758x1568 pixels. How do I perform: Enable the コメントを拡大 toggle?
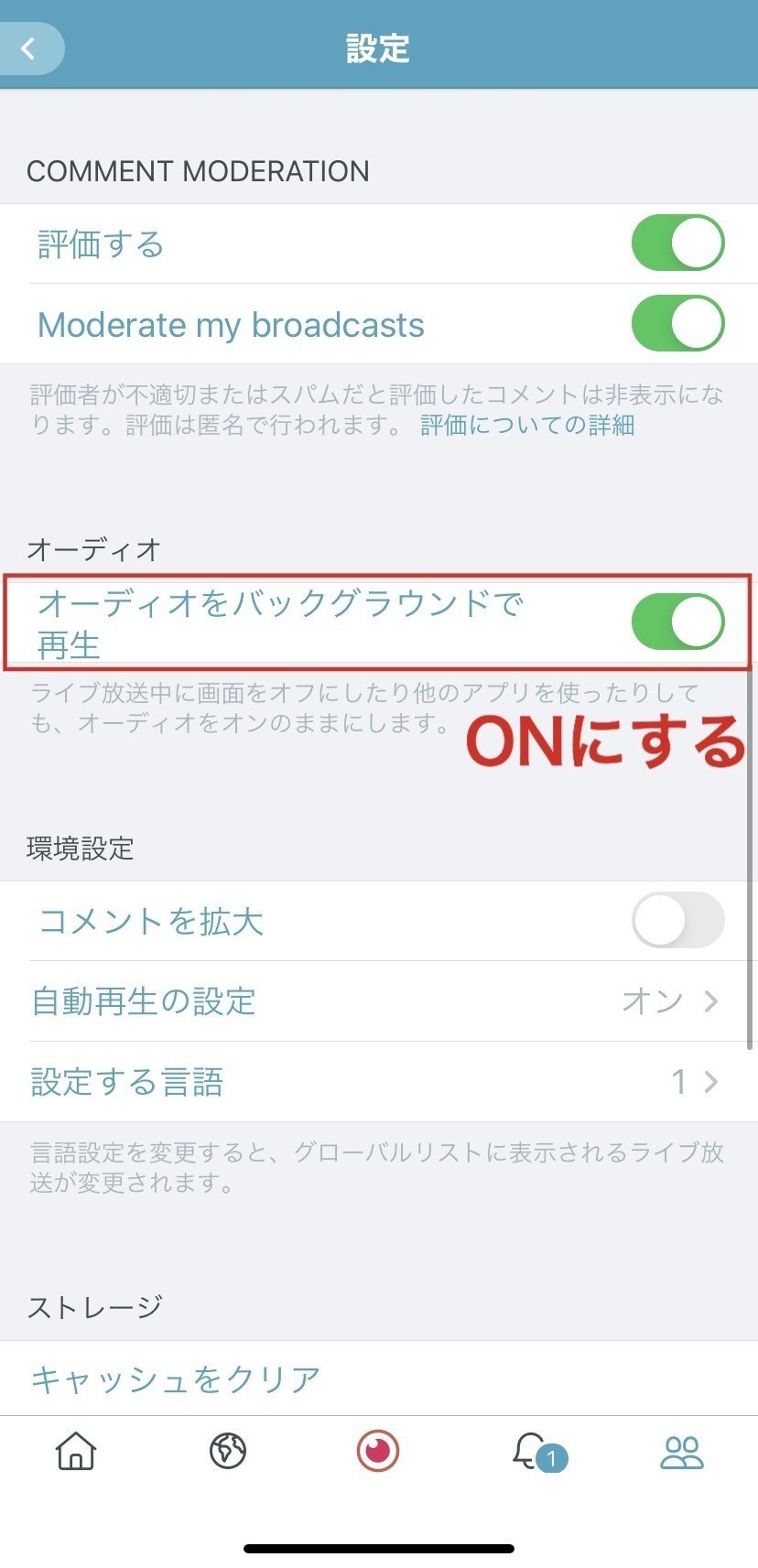pyautogui.click(x=677, y=921)
